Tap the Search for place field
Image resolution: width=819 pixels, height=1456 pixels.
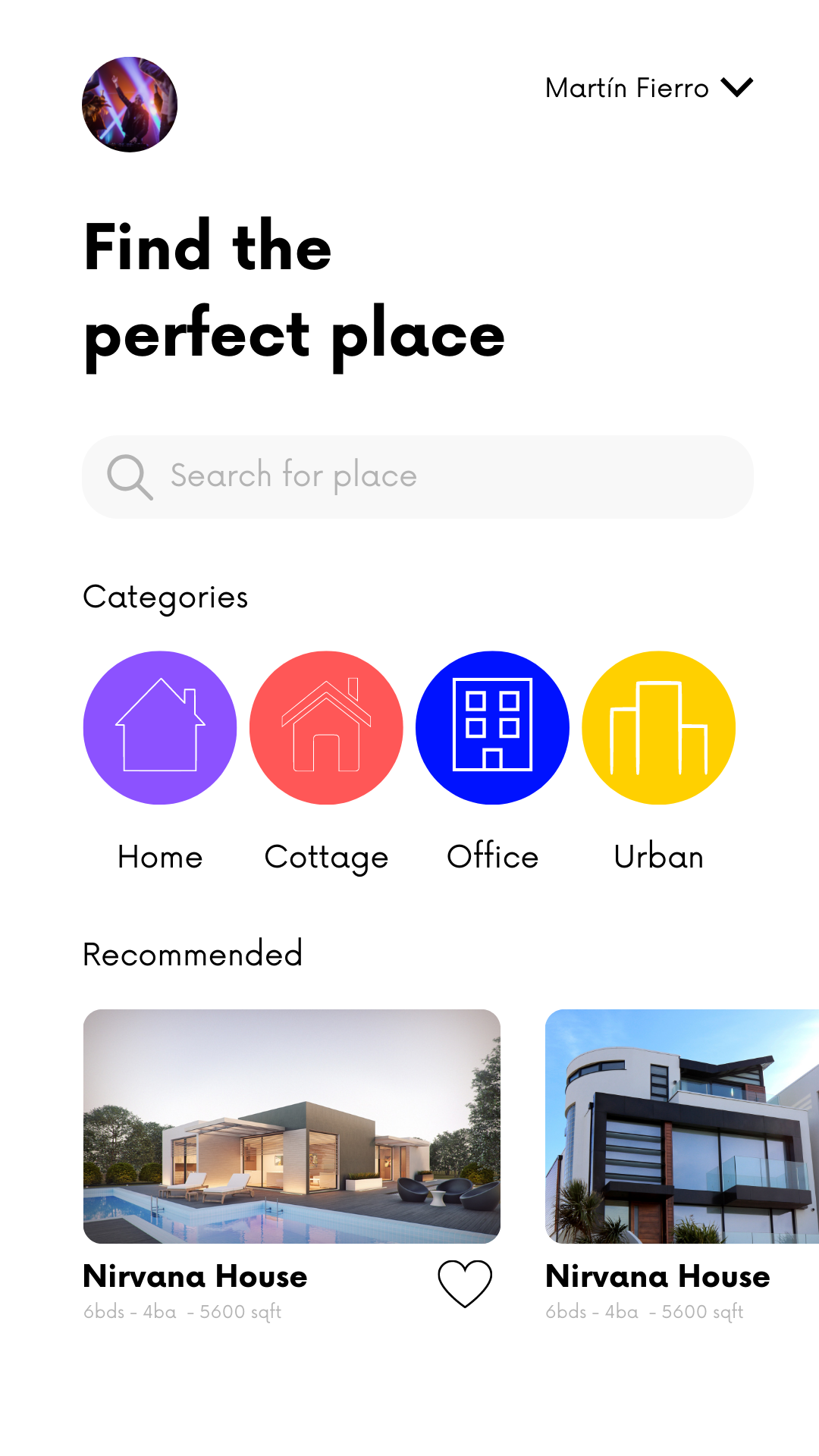point(417,476)
